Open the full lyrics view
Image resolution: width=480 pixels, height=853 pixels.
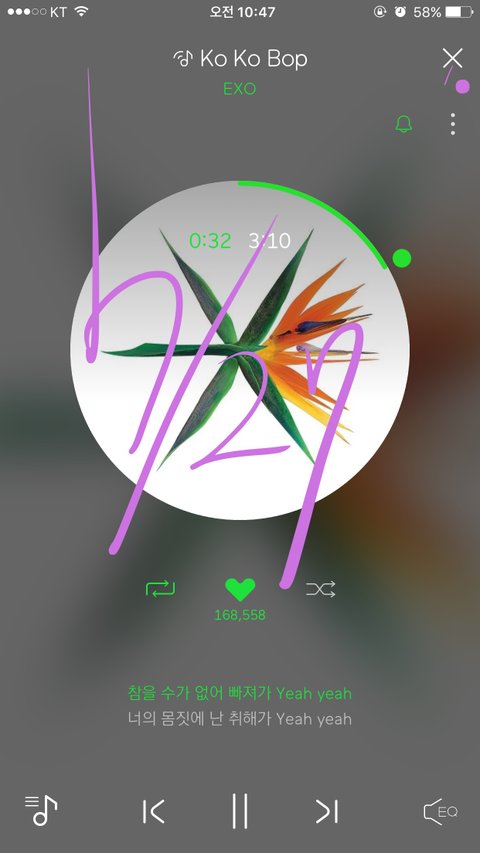pyautogui.click(x=239, y=706)
